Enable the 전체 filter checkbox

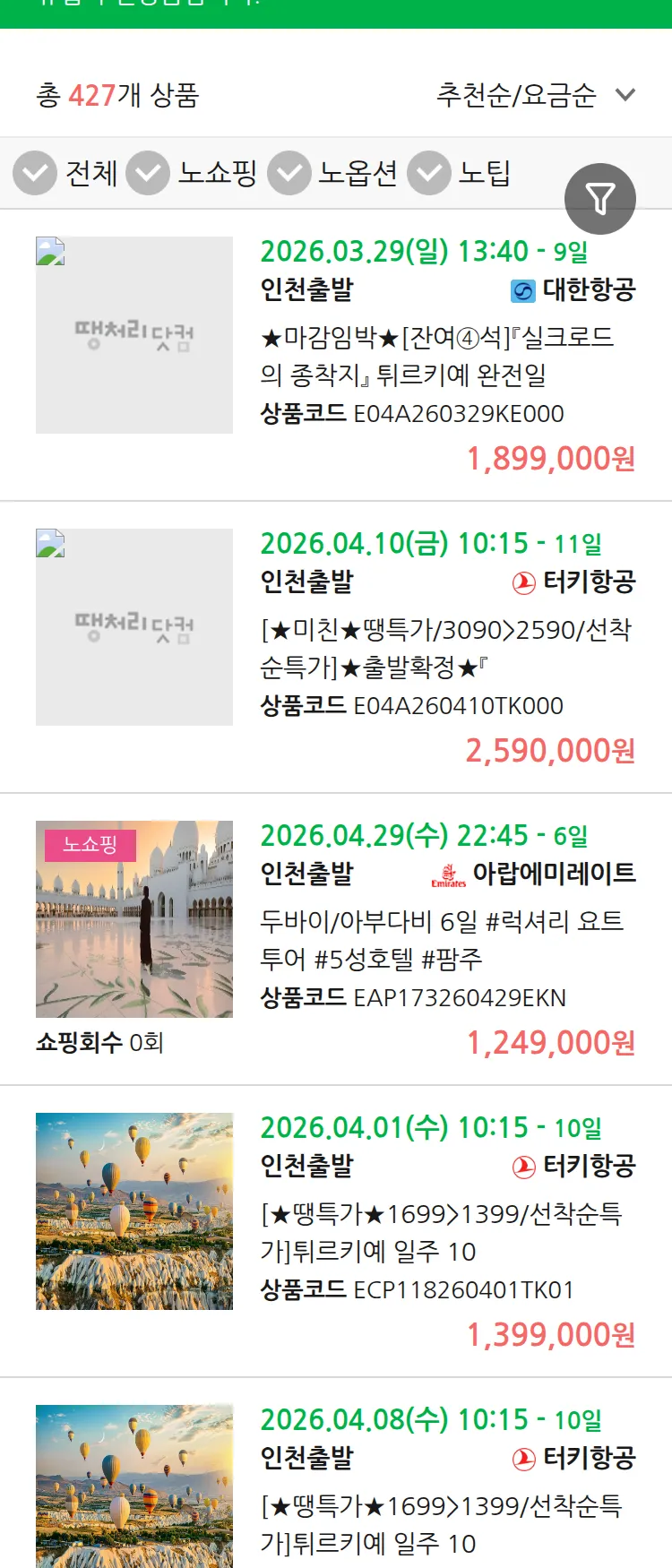[x=34, y=173]
